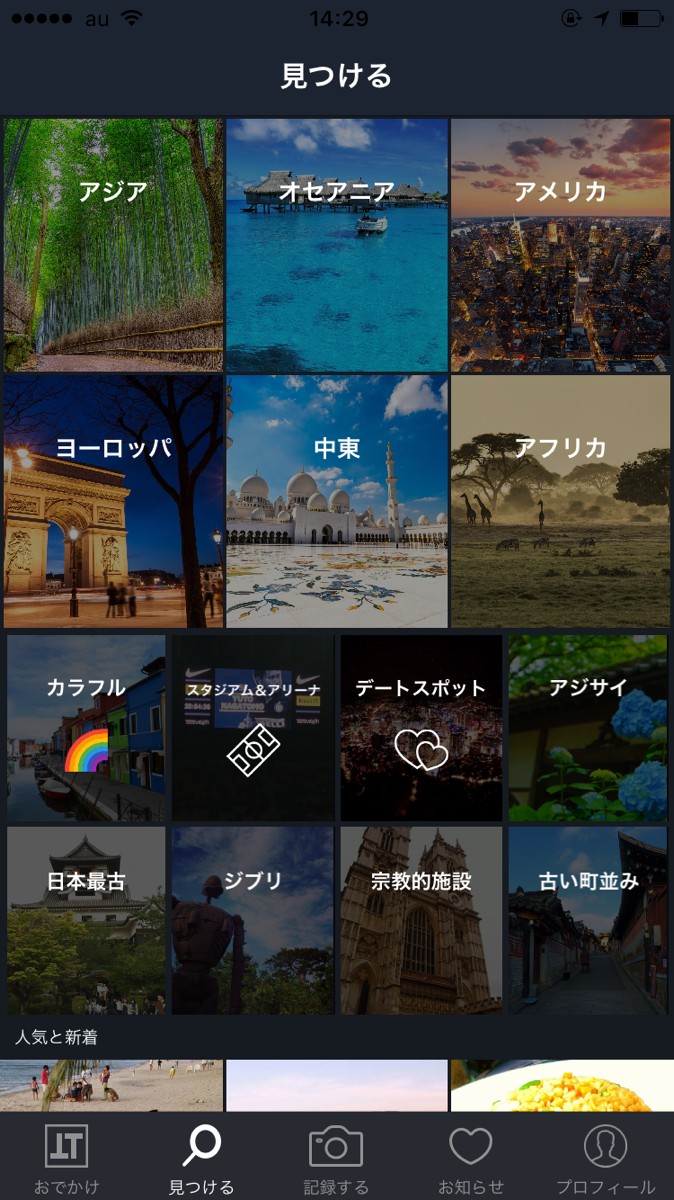This screenshot has height=1200, width=674.
Task: Switch to the プロフィール tab
Action: 605,1158
